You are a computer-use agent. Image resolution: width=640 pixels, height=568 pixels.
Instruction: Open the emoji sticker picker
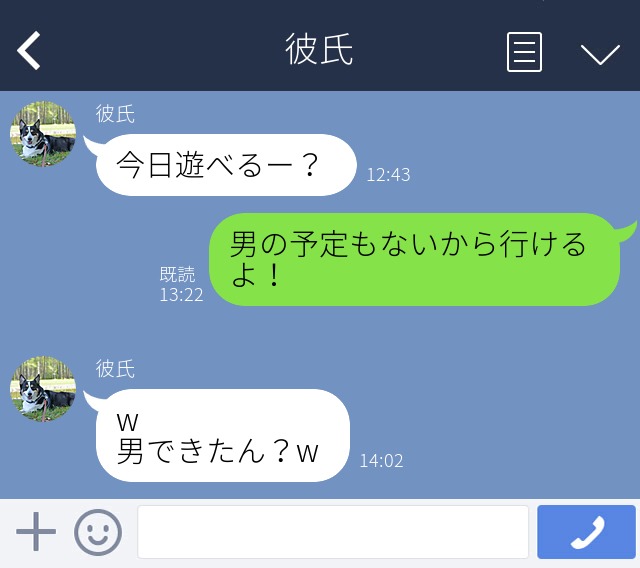point(98,532)
